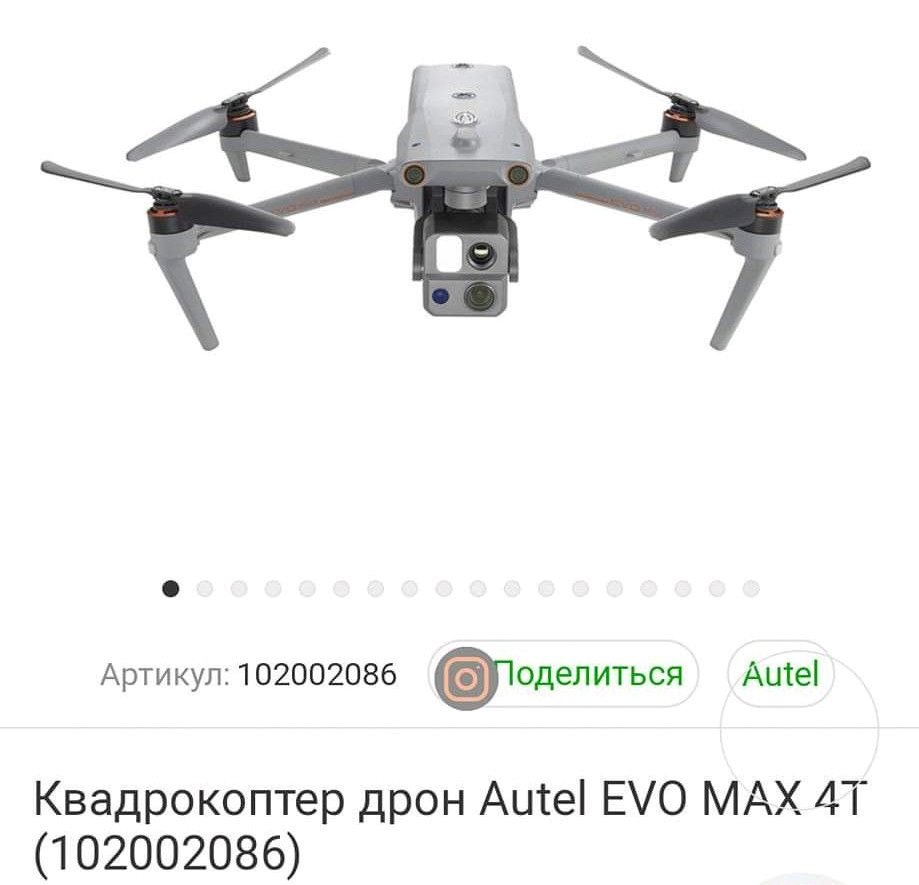Select the second dot in the image pager
Image resolution: width=919 pixels, height=885 pixels.
[205, 589]
